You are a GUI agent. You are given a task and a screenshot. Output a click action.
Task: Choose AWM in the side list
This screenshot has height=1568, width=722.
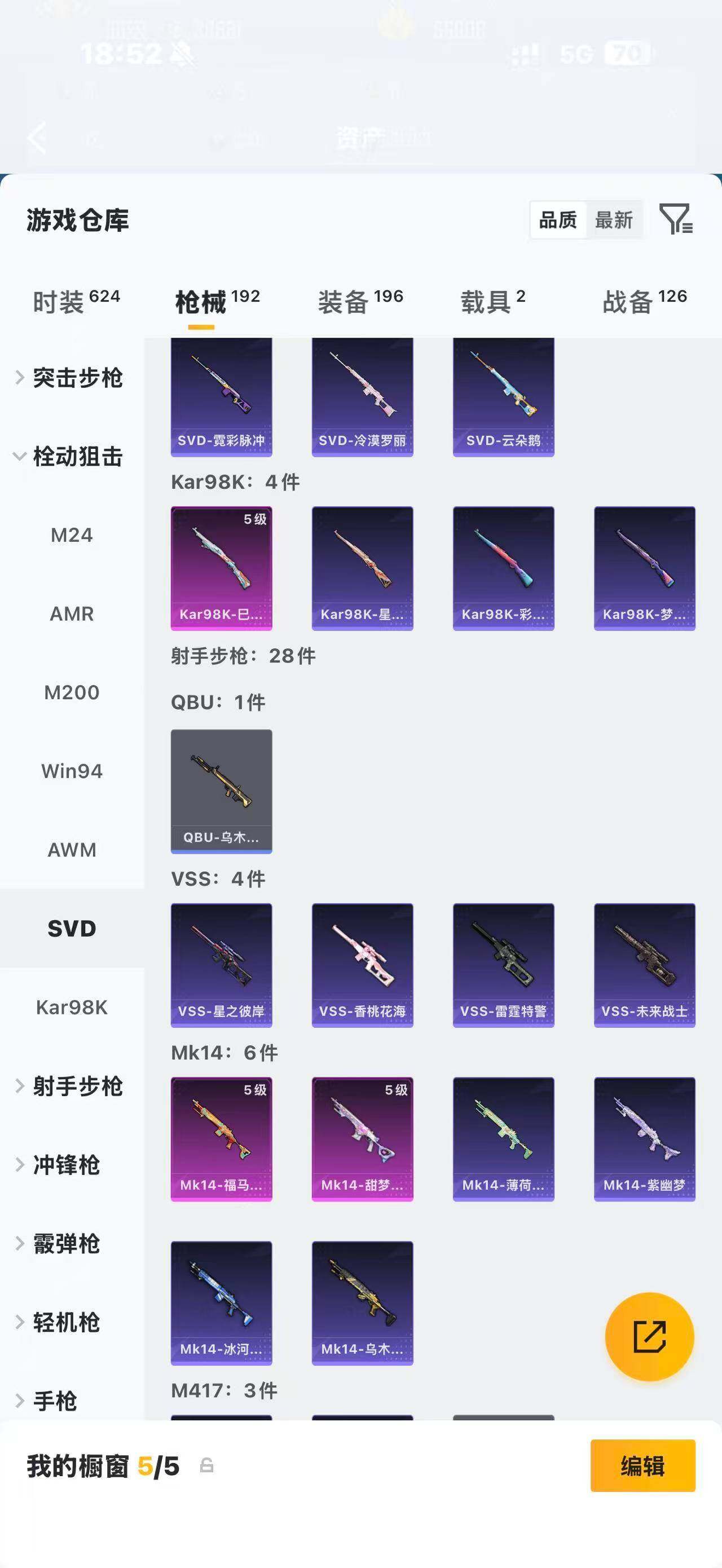(x=72, y=850)
